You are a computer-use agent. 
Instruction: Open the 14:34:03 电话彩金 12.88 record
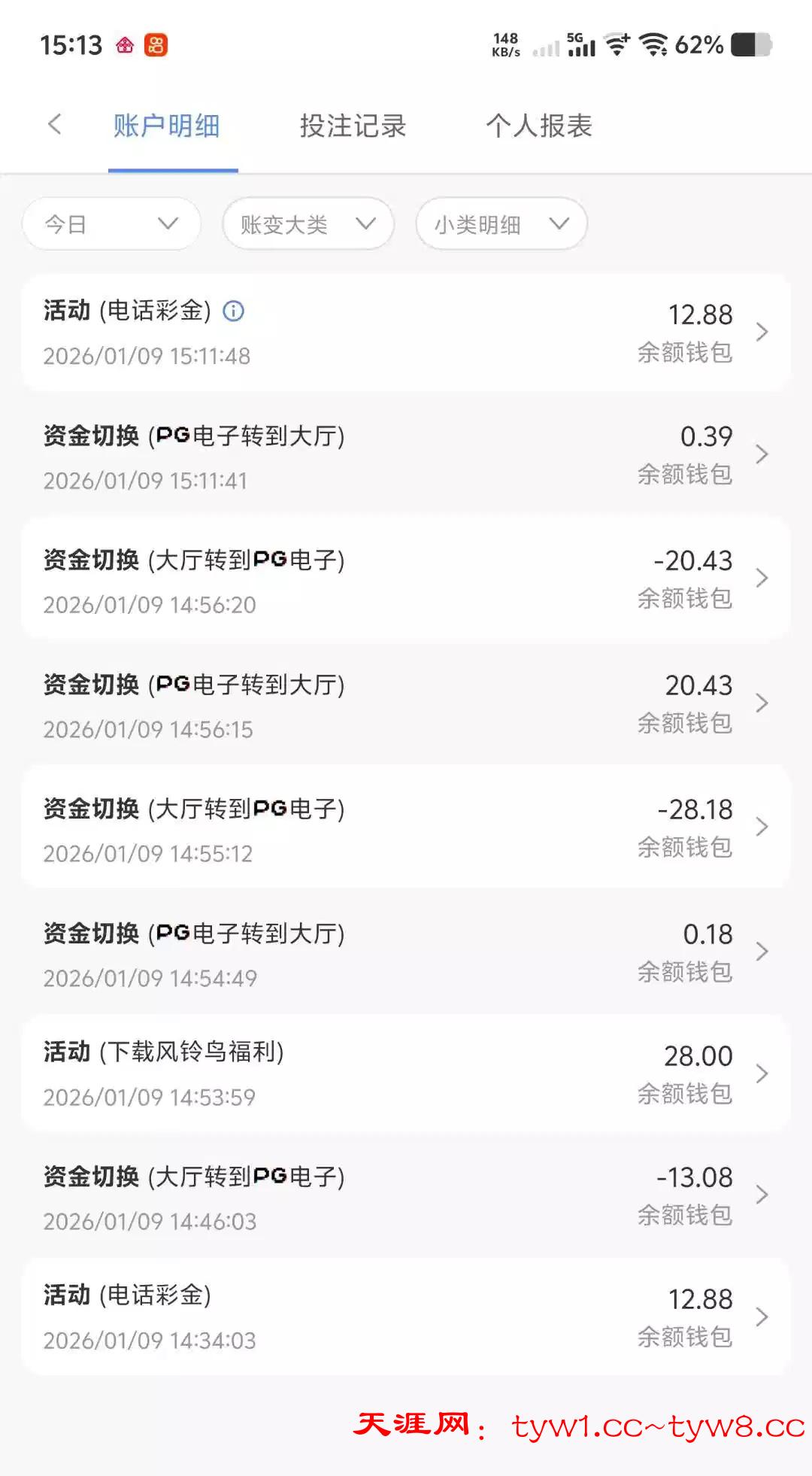point(406,1317)
